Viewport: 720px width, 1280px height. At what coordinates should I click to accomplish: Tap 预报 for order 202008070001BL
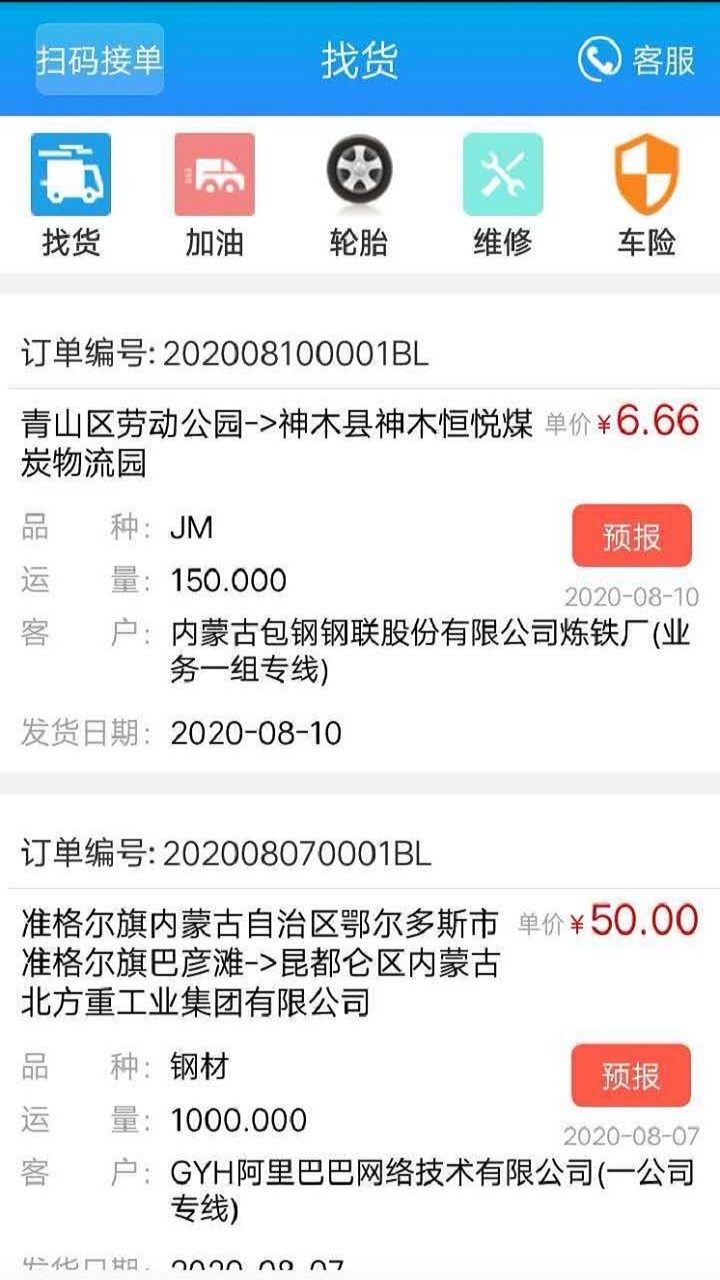coord(631,1076)
